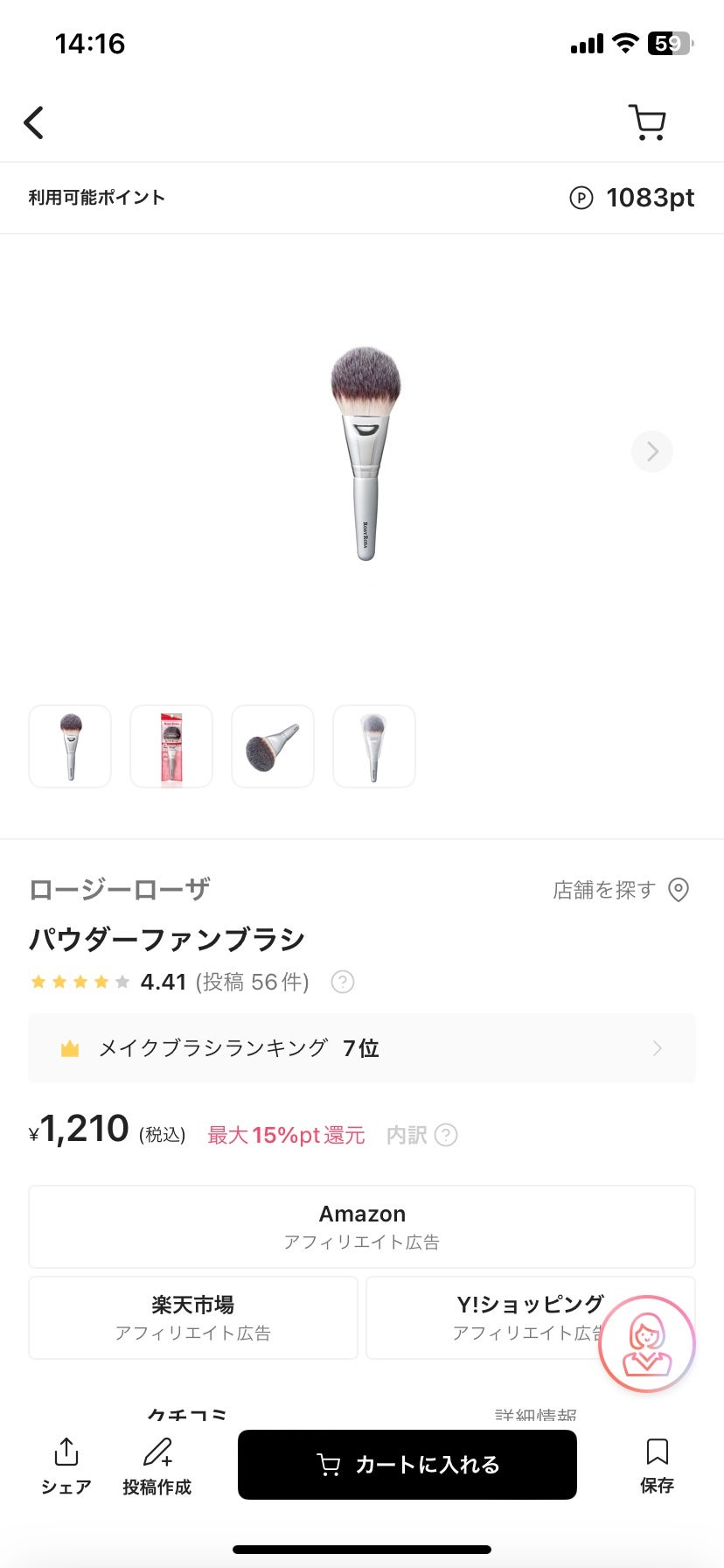Open the shopping cart icon

(647, 122)
